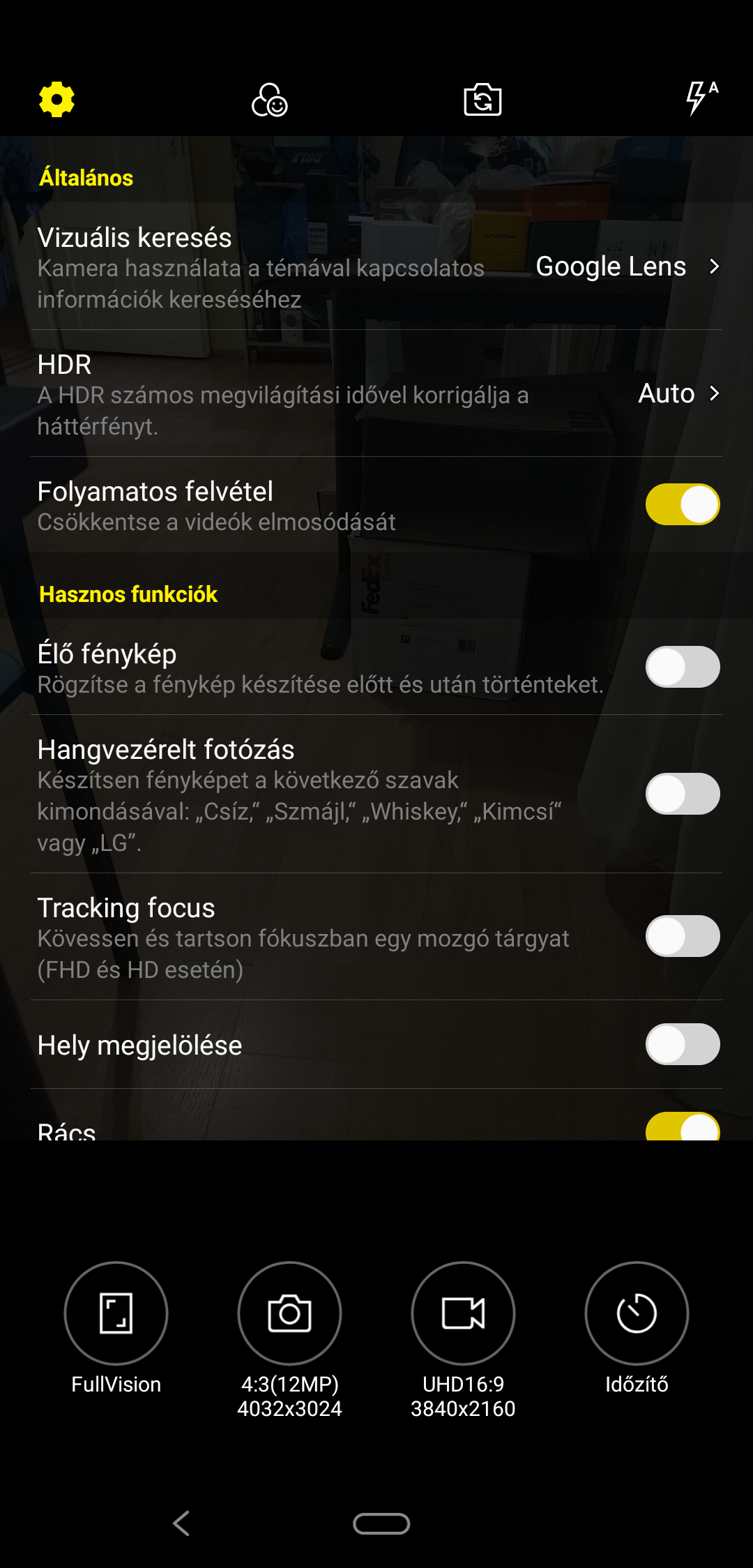This screenshot has height=1568, width=753.
Task: Tap the yellow settings gear icon
Action: click(x=56, y=99)
